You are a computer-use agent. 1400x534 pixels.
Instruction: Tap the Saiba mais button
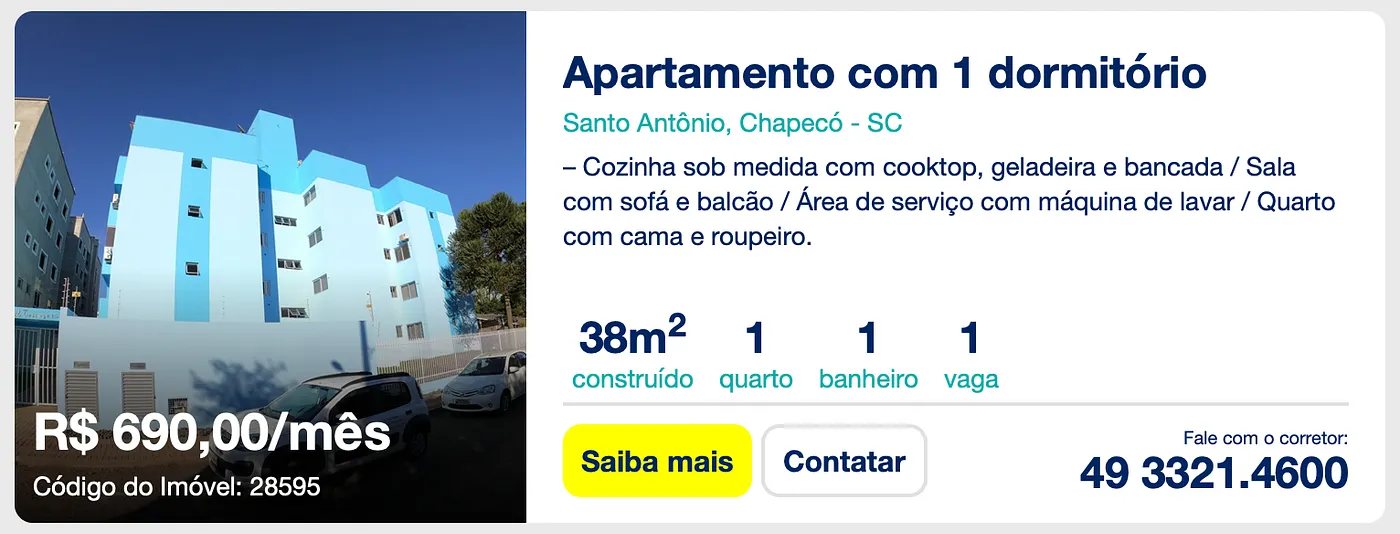tap(657, 461)
